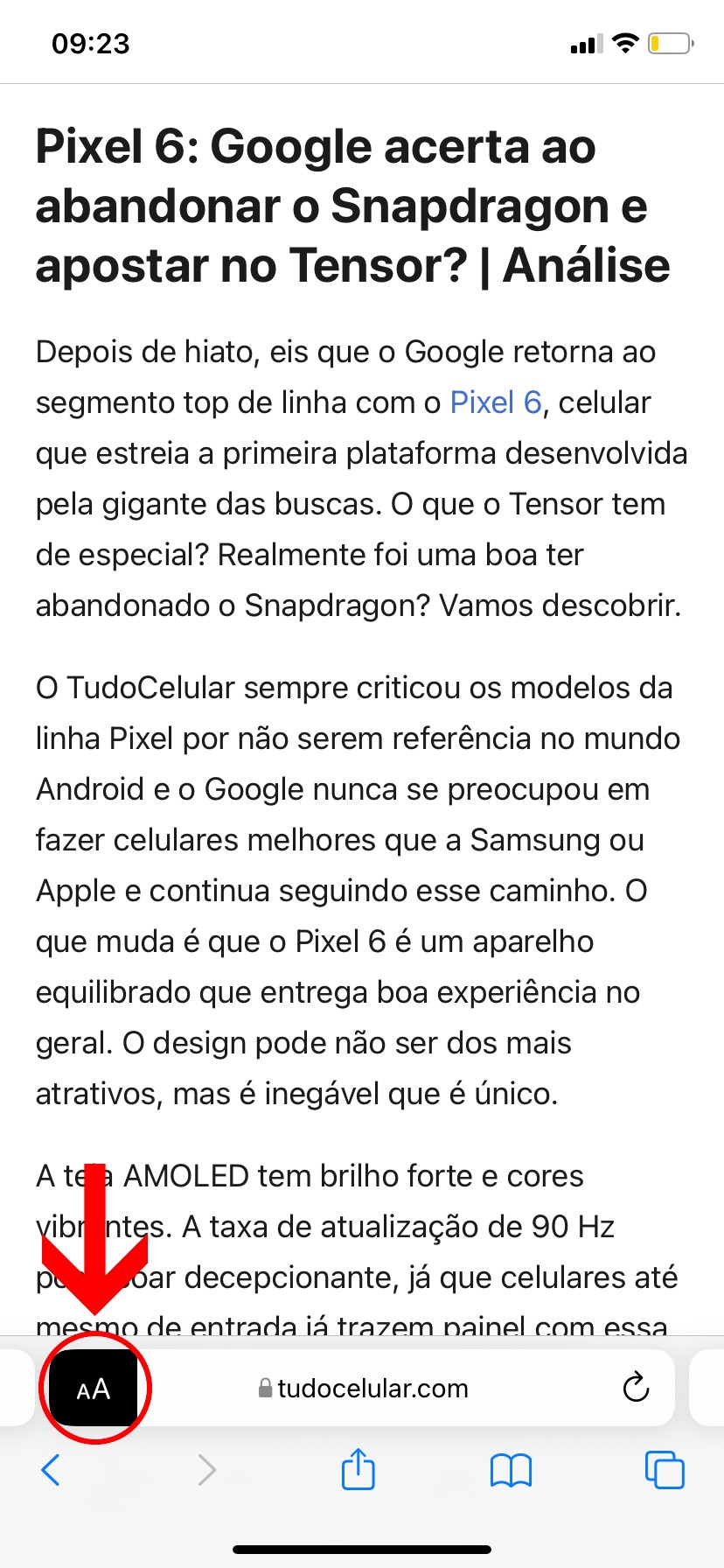Reload the current page

[636, 1388]
